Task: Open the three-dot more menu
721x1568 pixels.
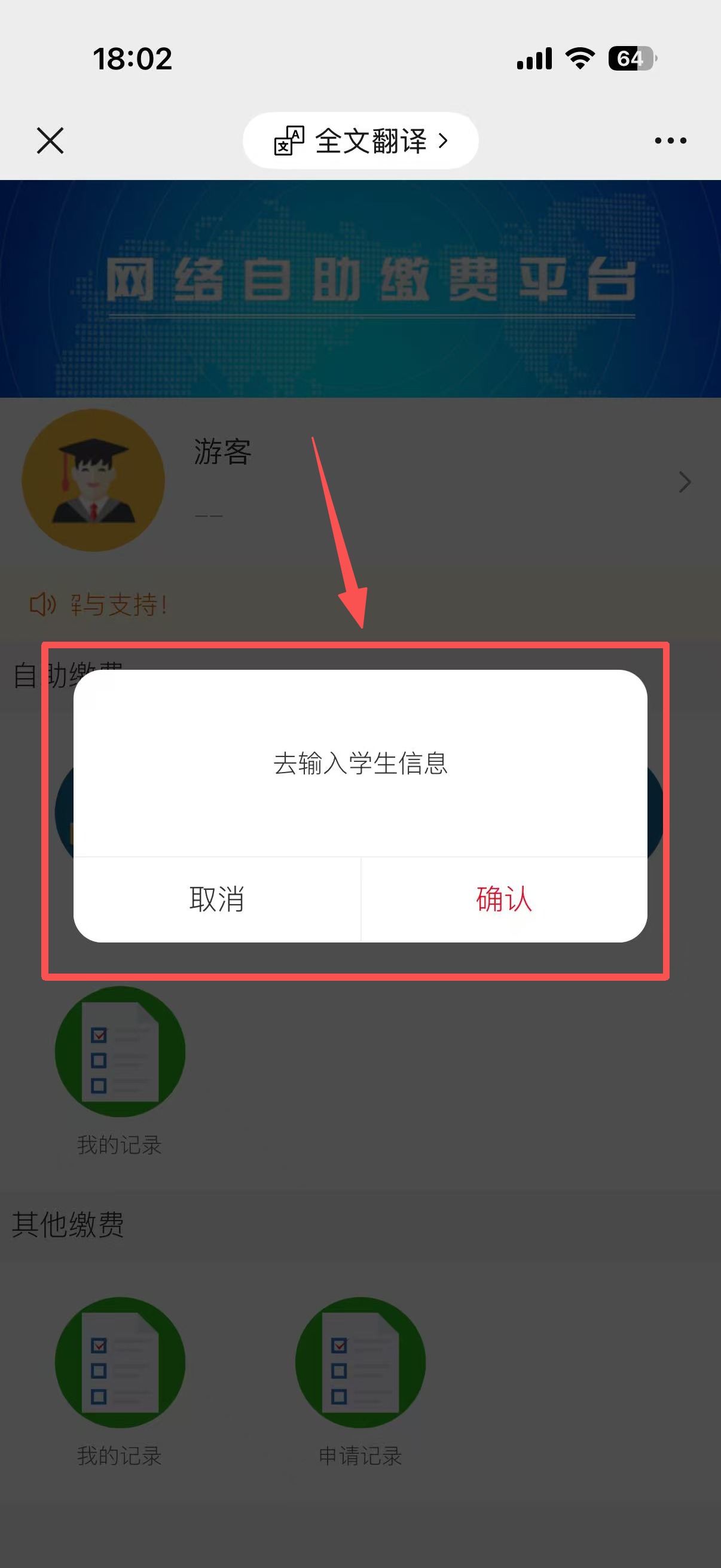Action: 670,141
